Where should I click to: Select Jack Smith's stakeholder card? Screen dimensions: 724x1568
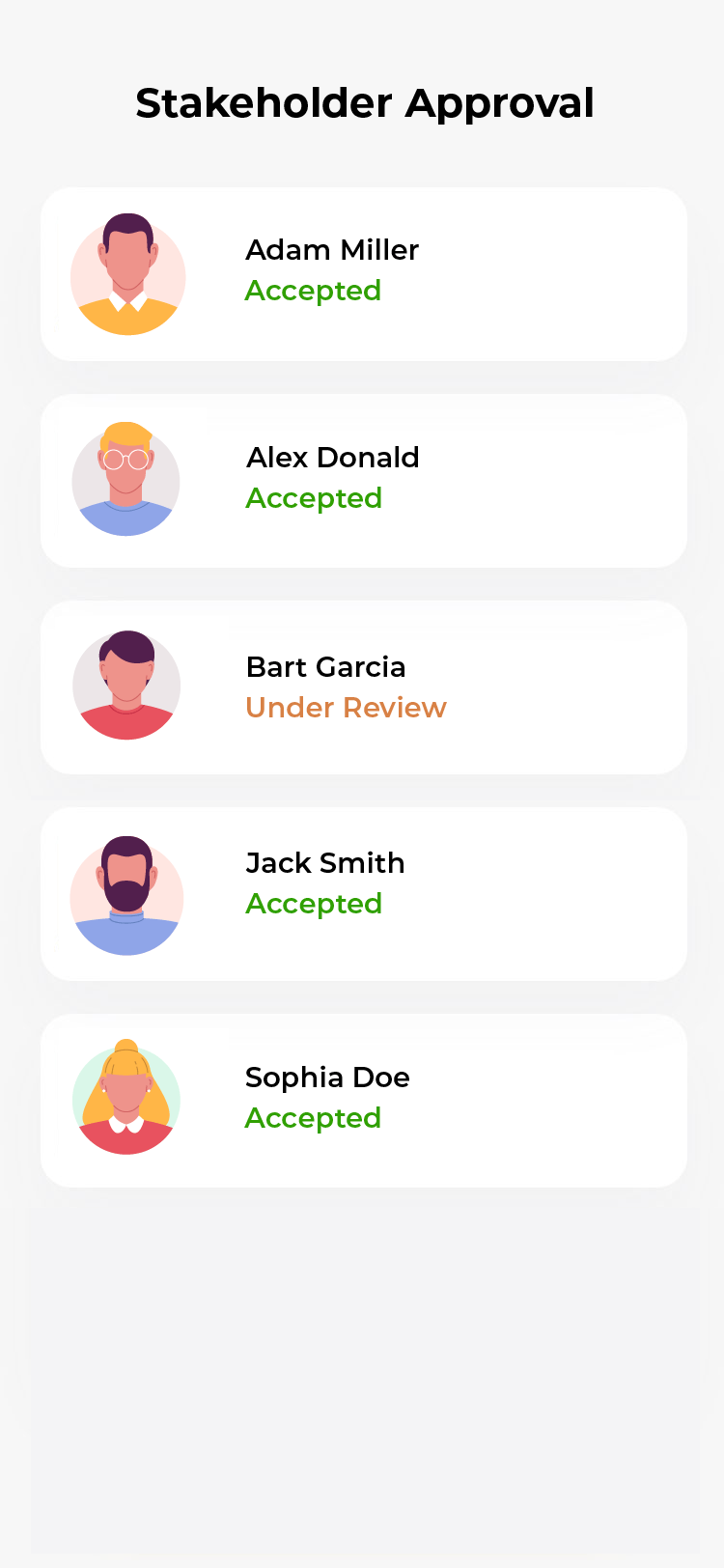point(364,894)
